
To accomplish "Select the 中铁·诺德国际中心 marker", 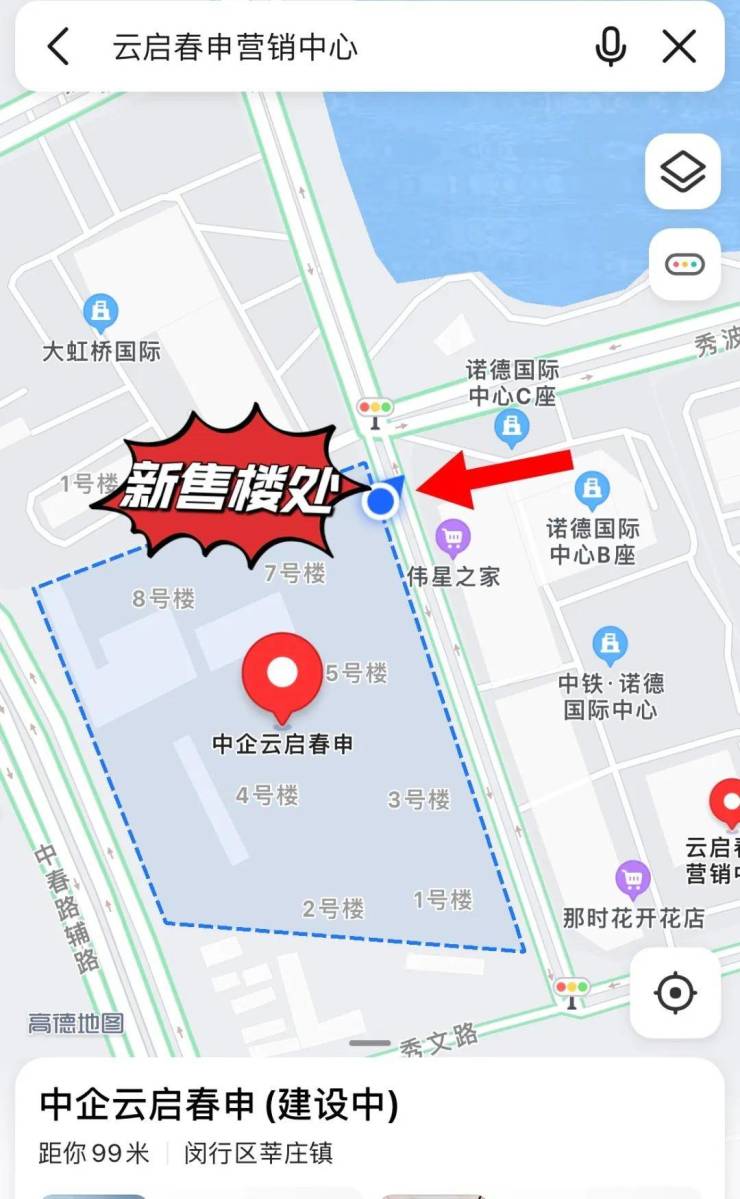I will [610, 645].
